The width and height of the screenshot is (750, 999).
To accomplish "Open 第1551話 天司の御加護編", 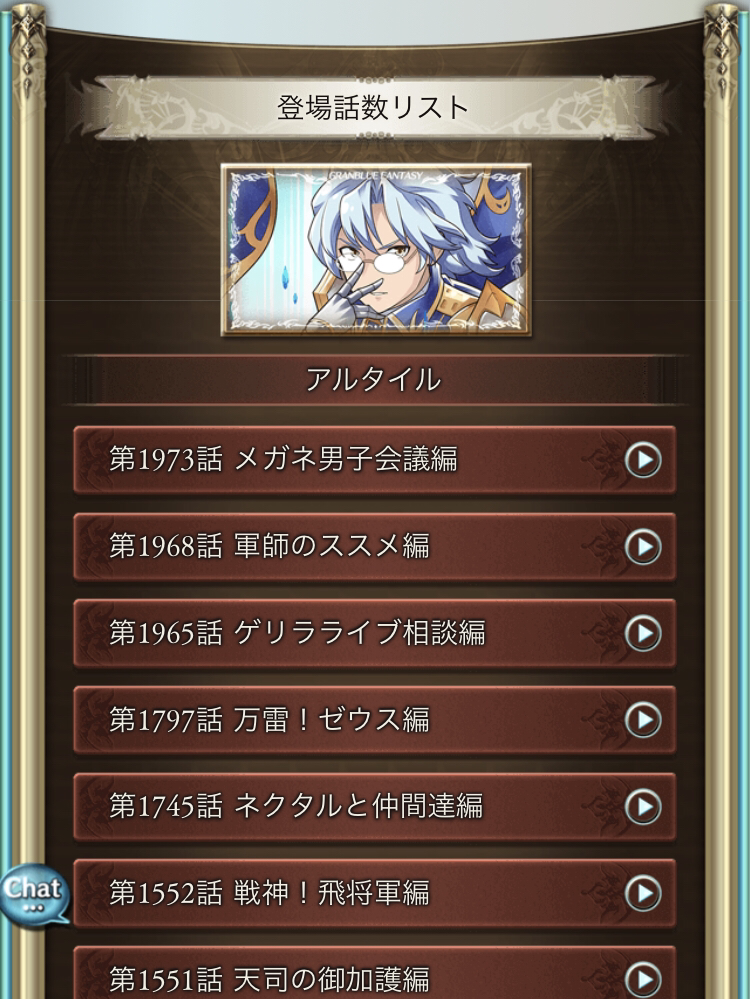I will point(374,975).
